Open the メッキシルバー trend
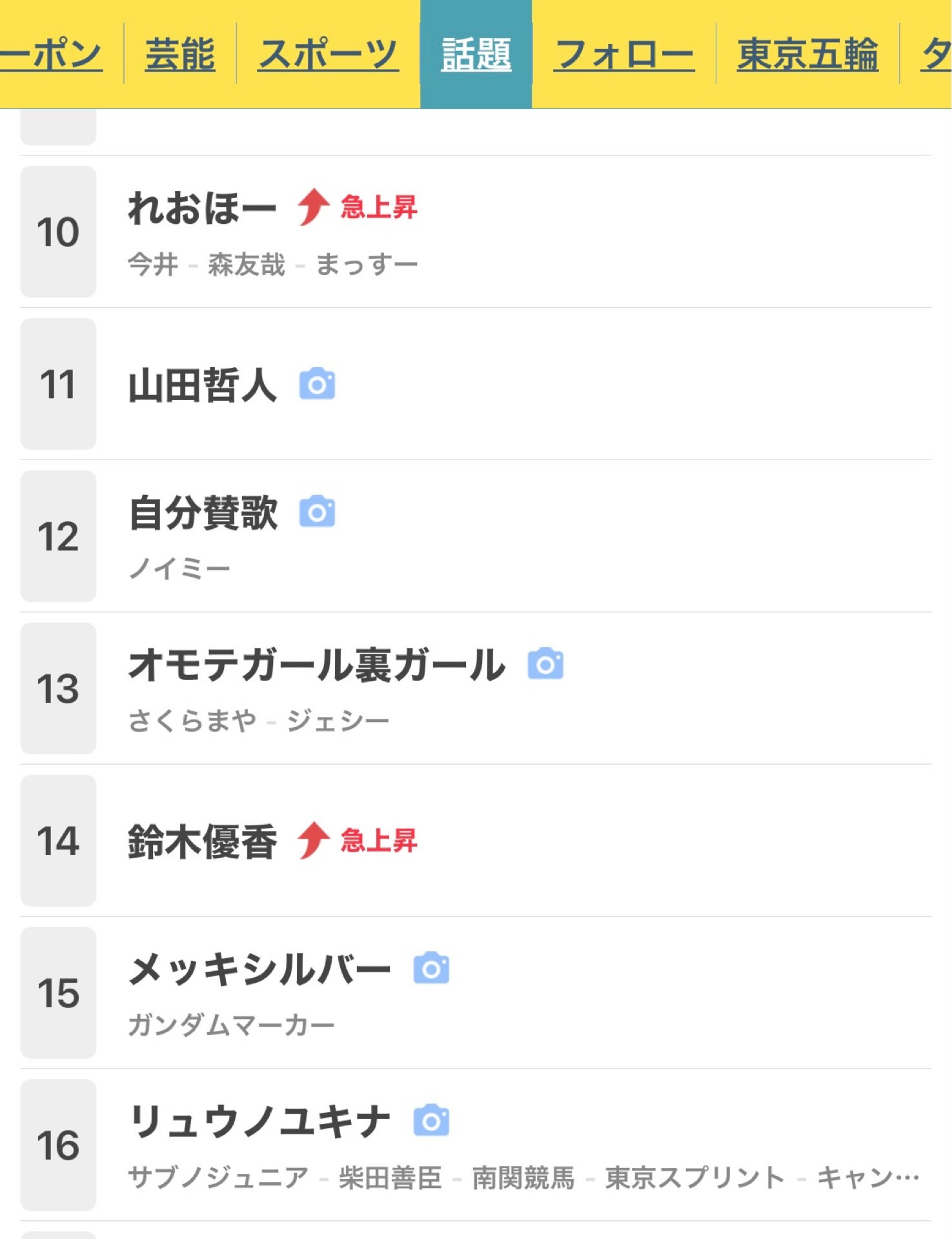 click(259, 970)
